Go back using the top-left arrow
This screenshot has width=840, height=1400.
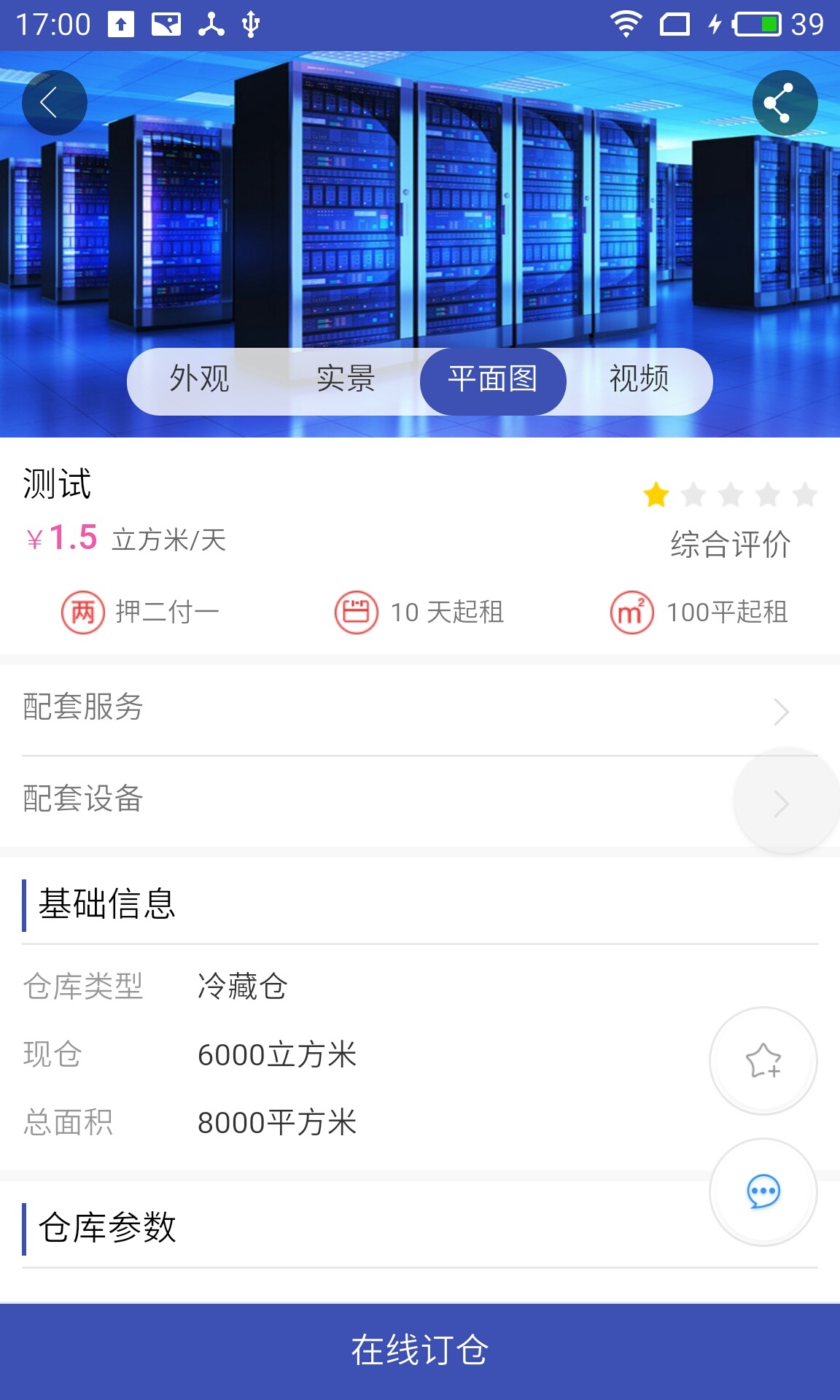(54, 103)
